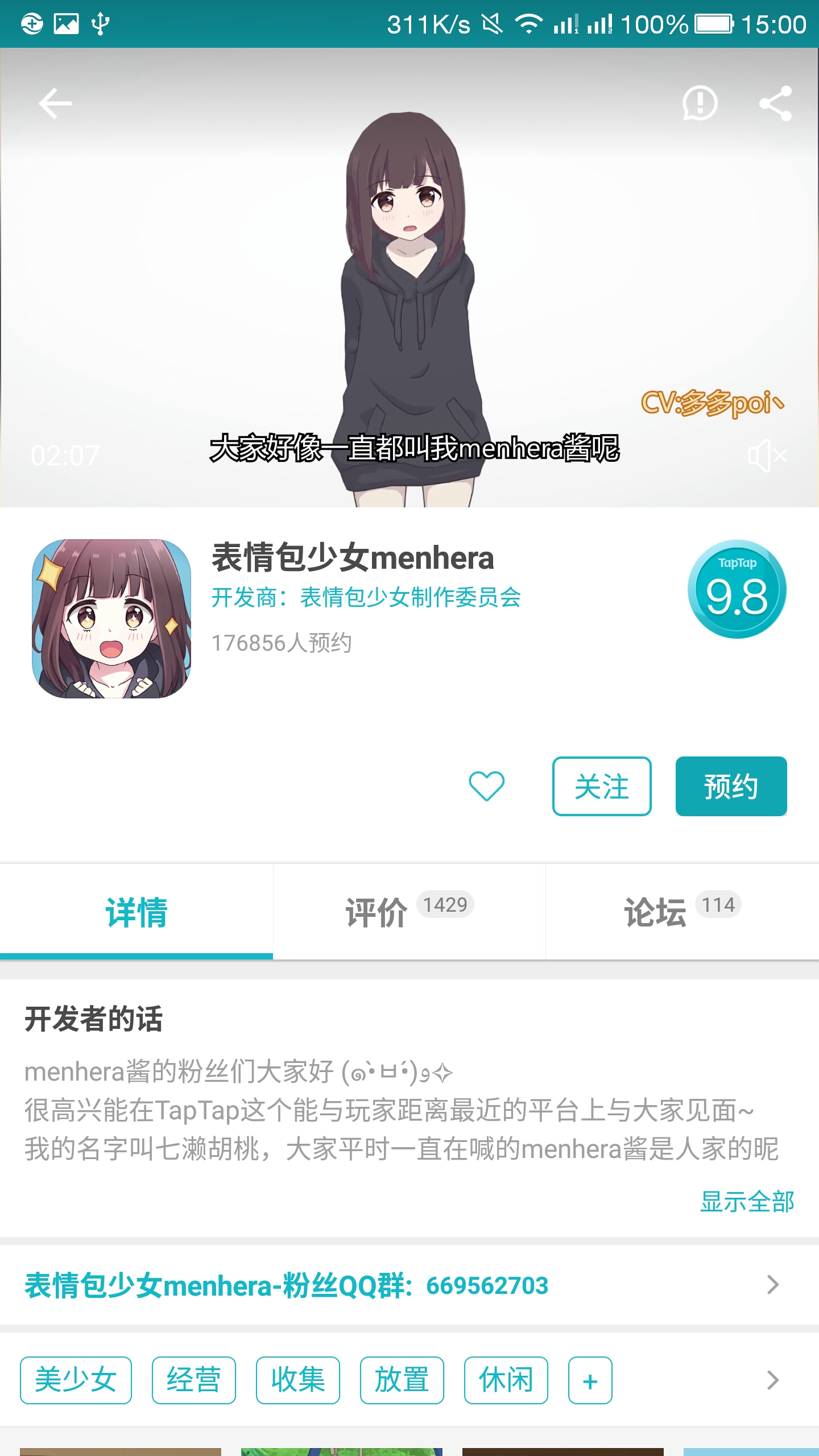Viewport: 819px width, 1456px height.
Task: Select the 休闲 tag chip
Action: click(506, 1380)
